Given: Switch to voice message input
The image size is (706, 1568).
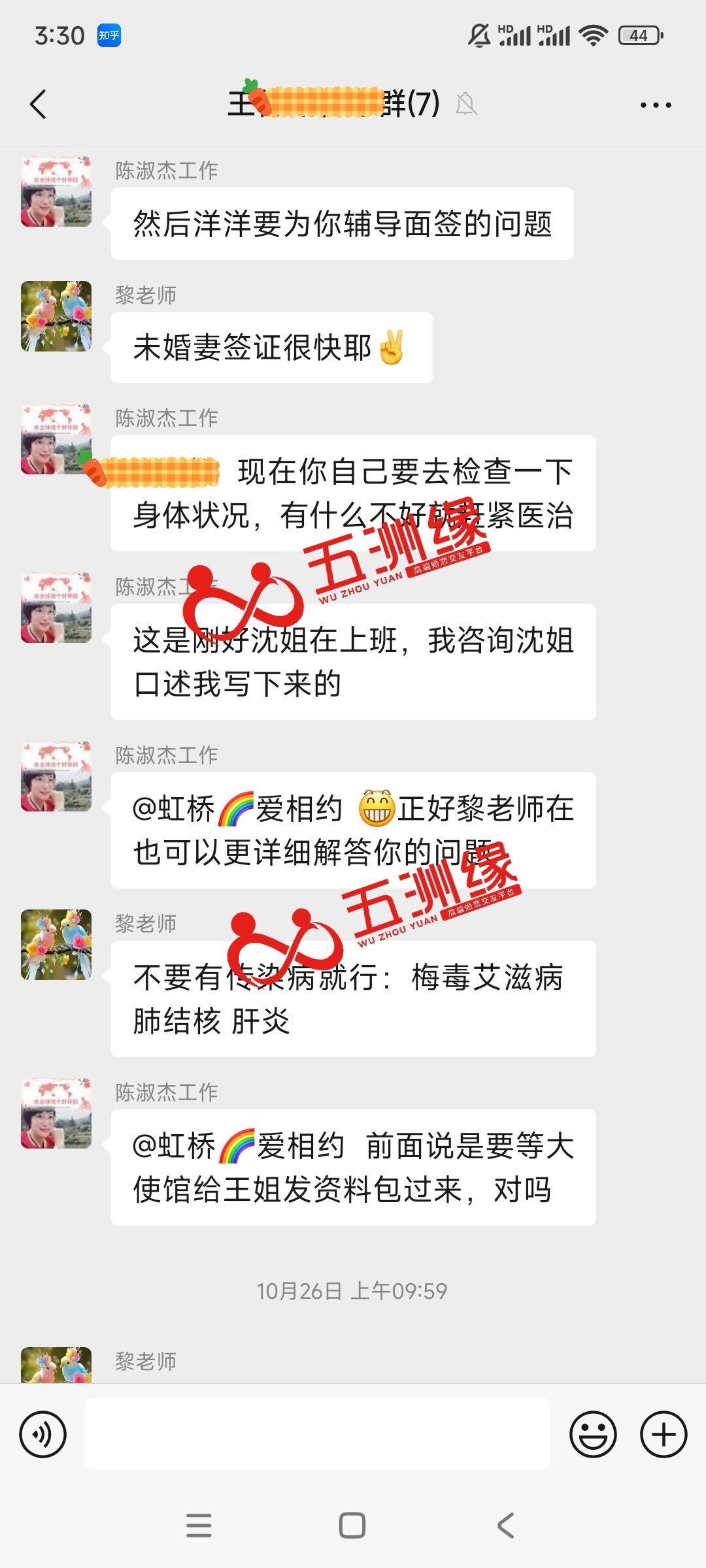Looking at the screenshot, I should coord(43,1435).
